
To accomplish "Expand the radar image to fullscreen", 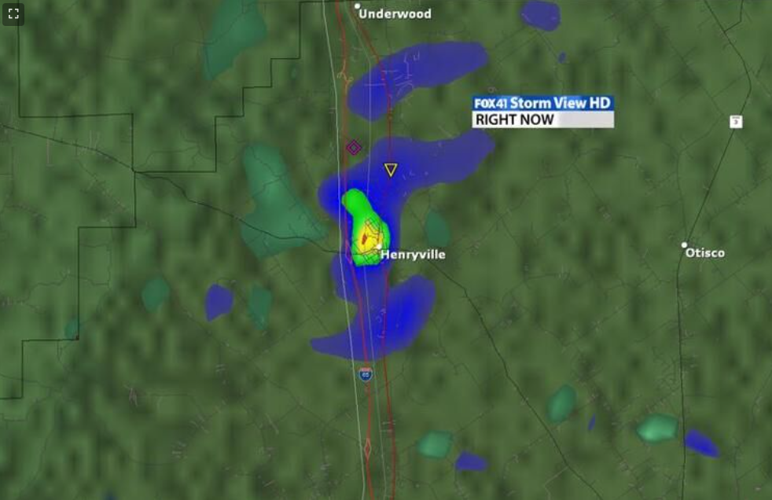I will [13, 14].
